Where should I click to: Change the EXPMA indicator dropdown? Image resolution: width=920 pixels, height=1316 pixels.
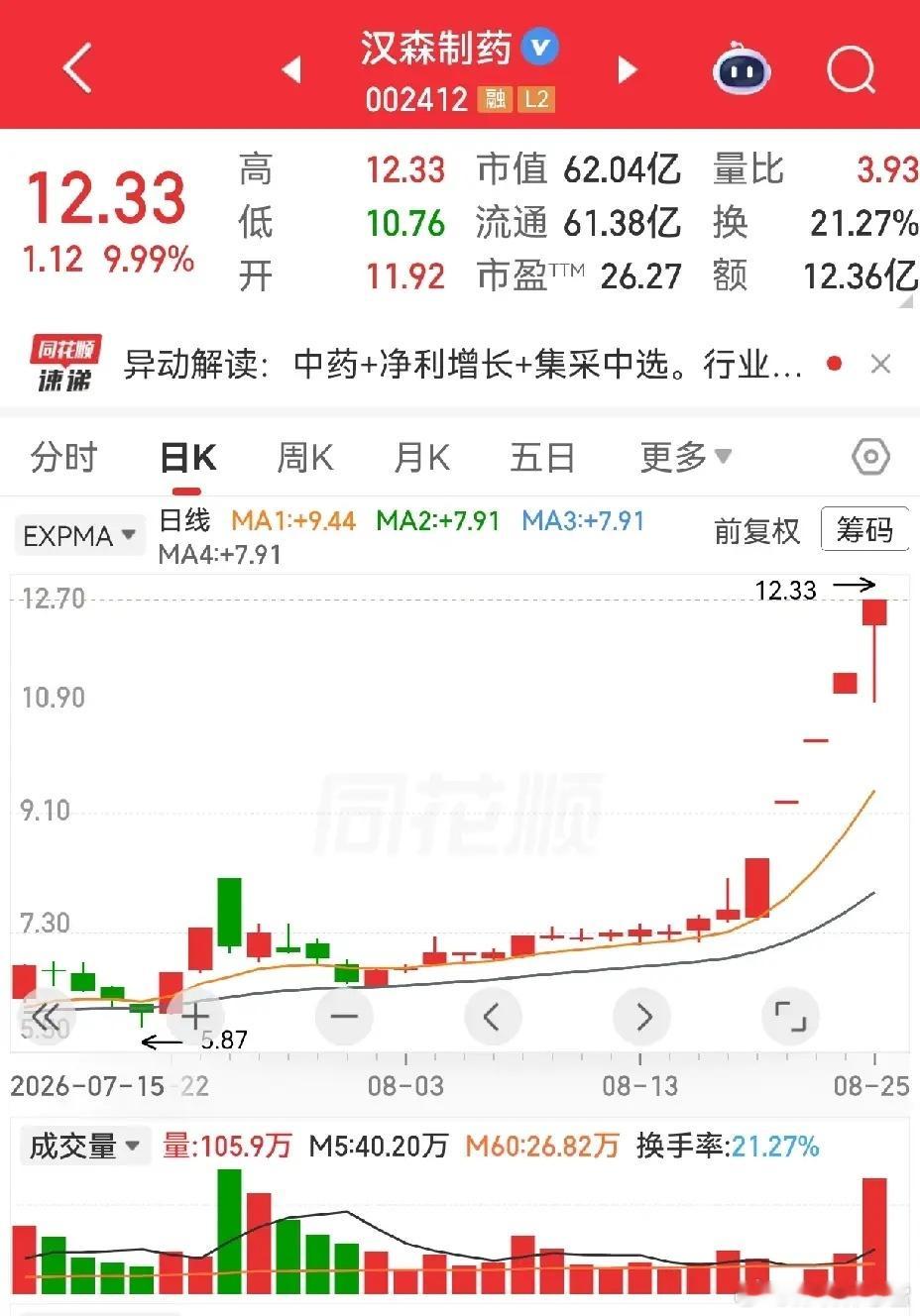(x=79, y=536)
